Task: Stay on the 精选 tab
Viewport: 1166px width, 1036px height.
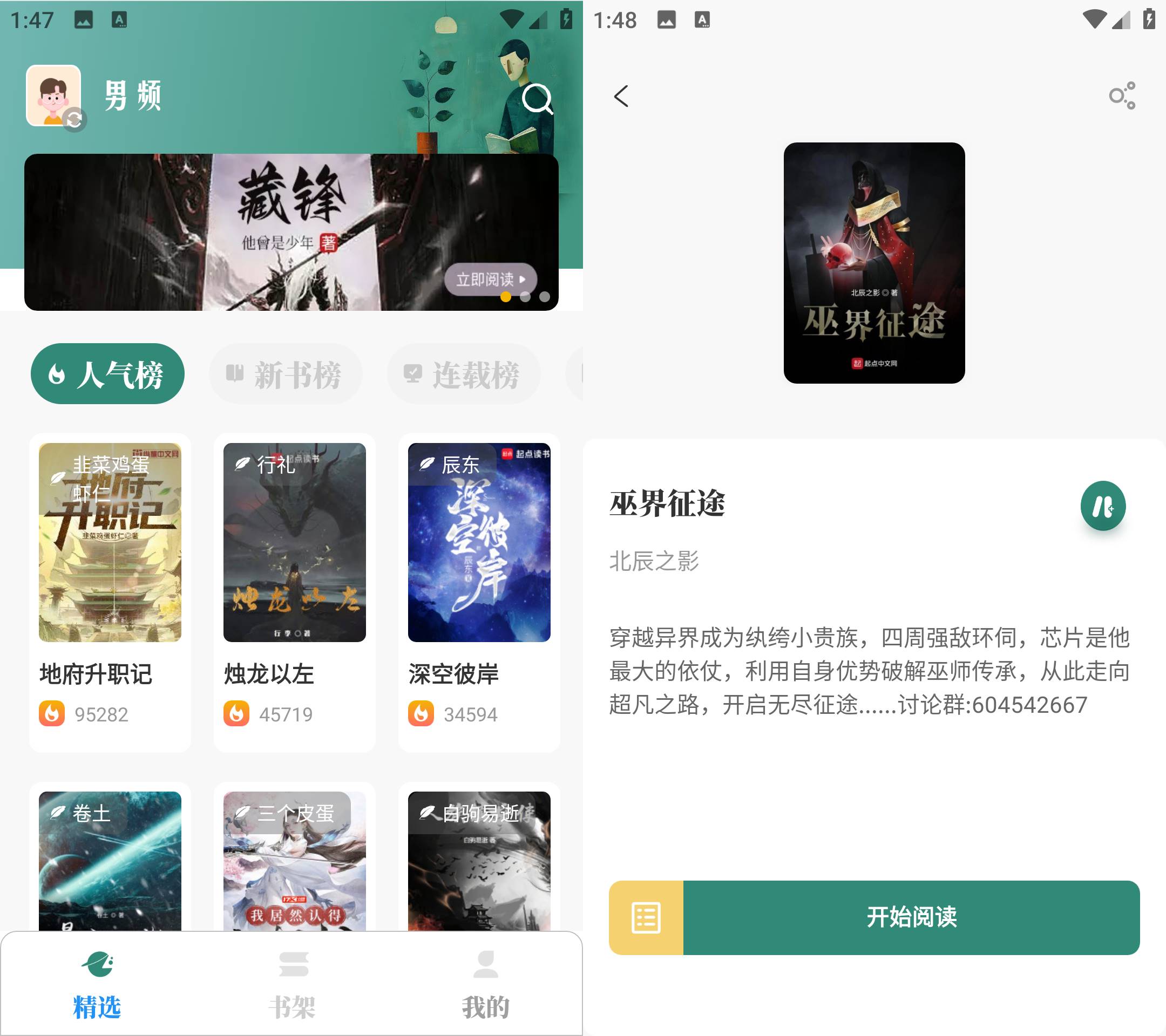Action: (x=97, y=984)
